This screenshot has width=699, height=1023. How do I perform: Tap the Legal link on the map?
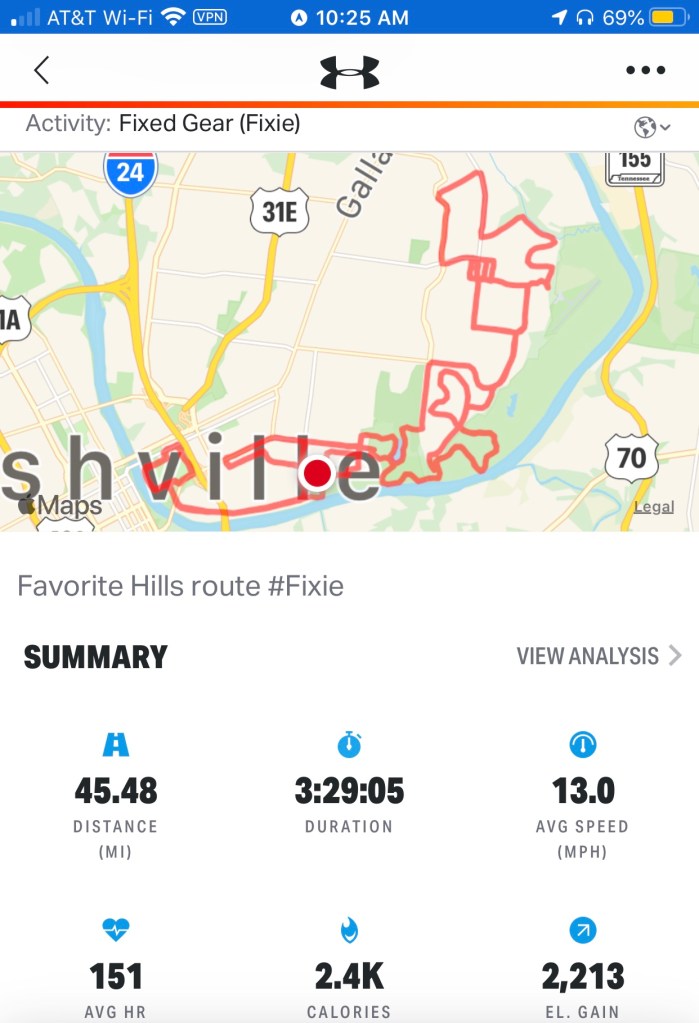(x=653, y=507)
